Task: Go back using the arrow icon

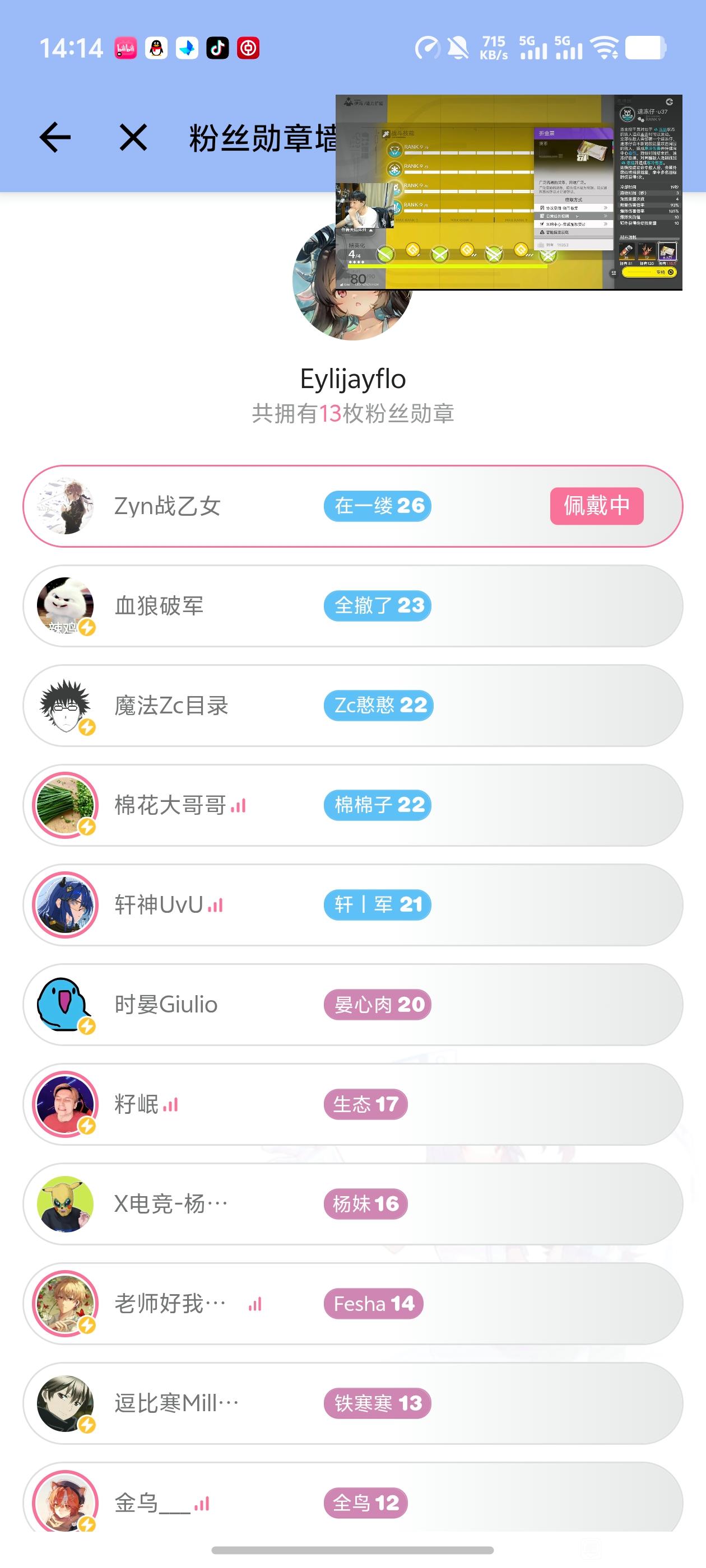Action: [x=55, y=137]
